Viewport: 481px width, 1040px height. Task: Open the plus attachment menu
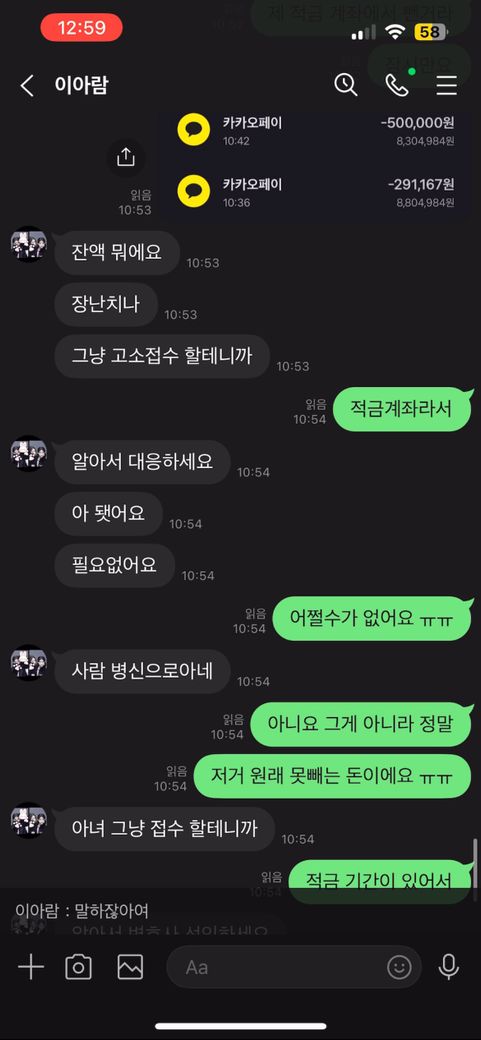(31, 967)
